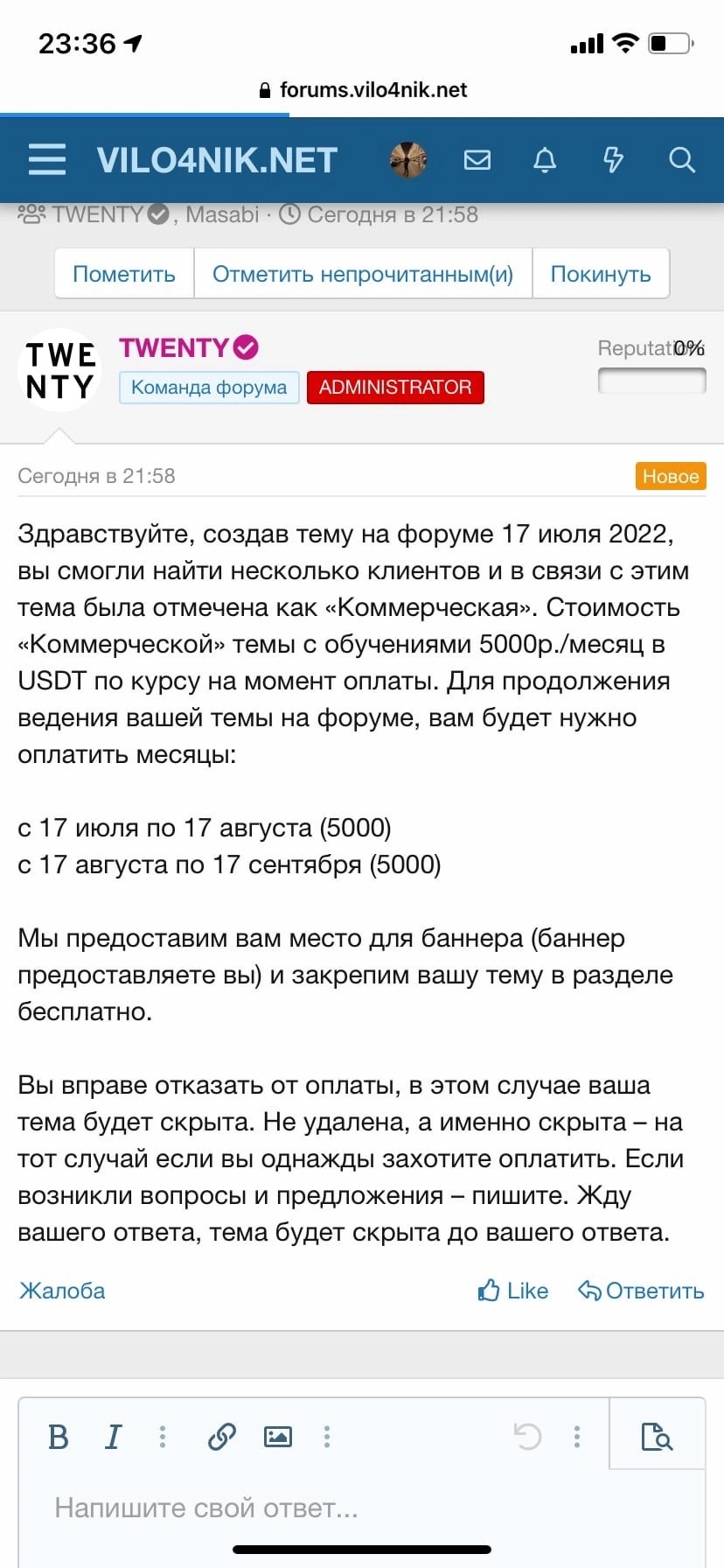Preview the reply draft
The image size is (724, 1568).
(x=657, y=1437)
